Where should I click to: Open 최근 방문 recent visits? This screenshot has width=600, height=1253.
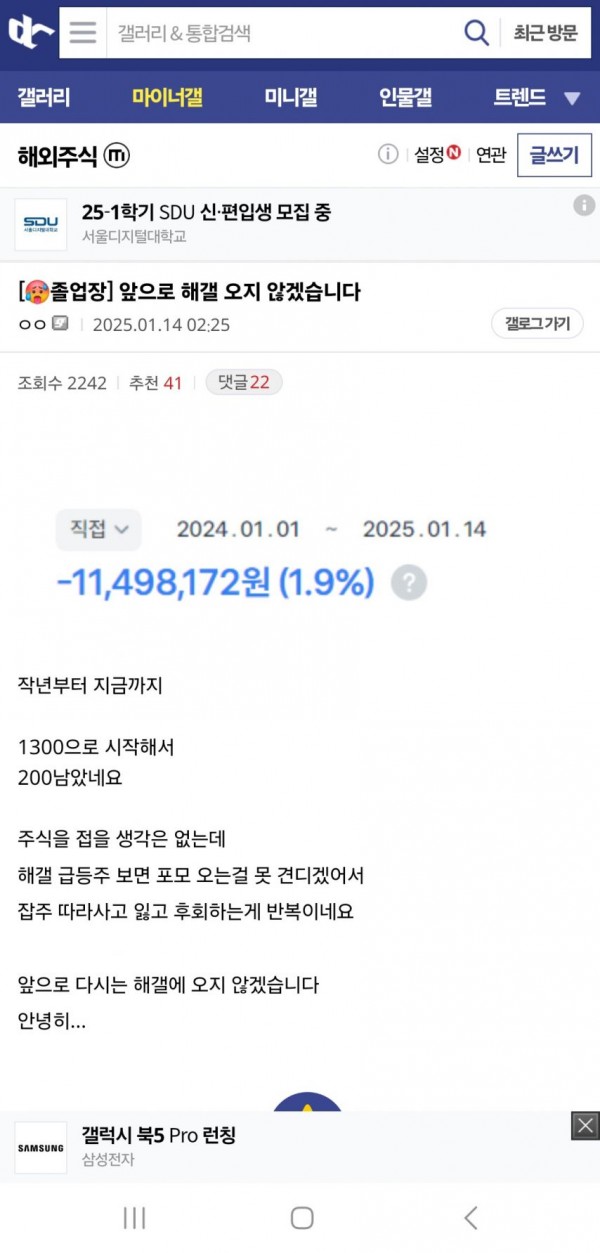click(545, 33)
